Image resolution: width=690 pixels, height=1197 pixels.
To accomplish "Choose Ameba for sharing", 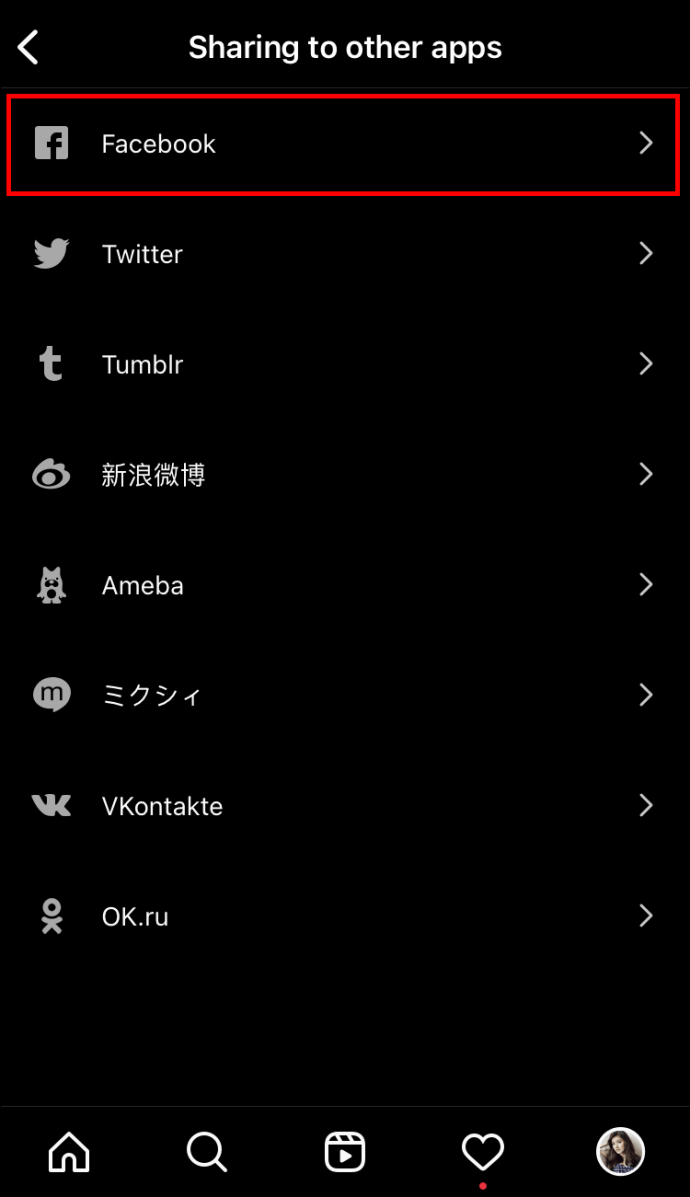I will 343,585.
